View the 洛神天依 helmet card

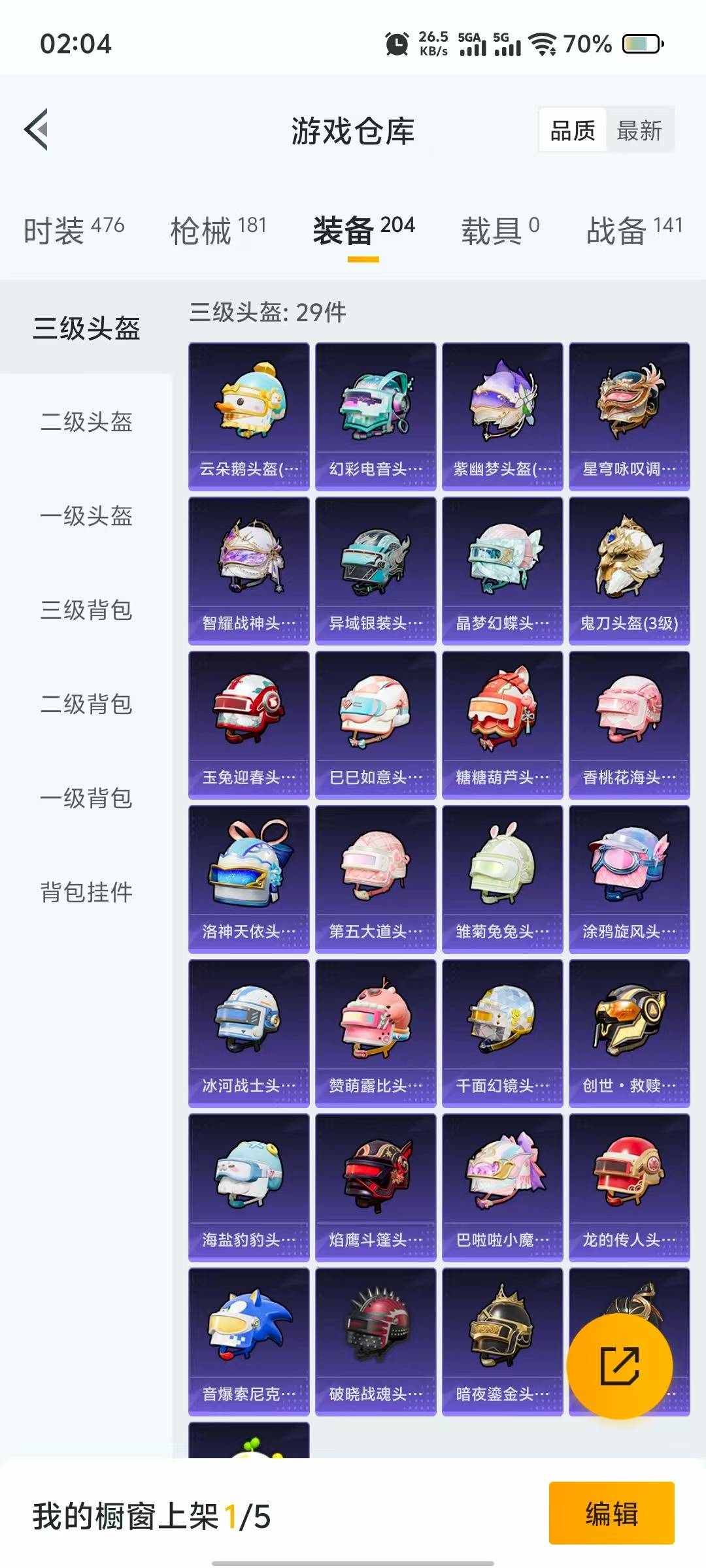click(x=249, y=879)
